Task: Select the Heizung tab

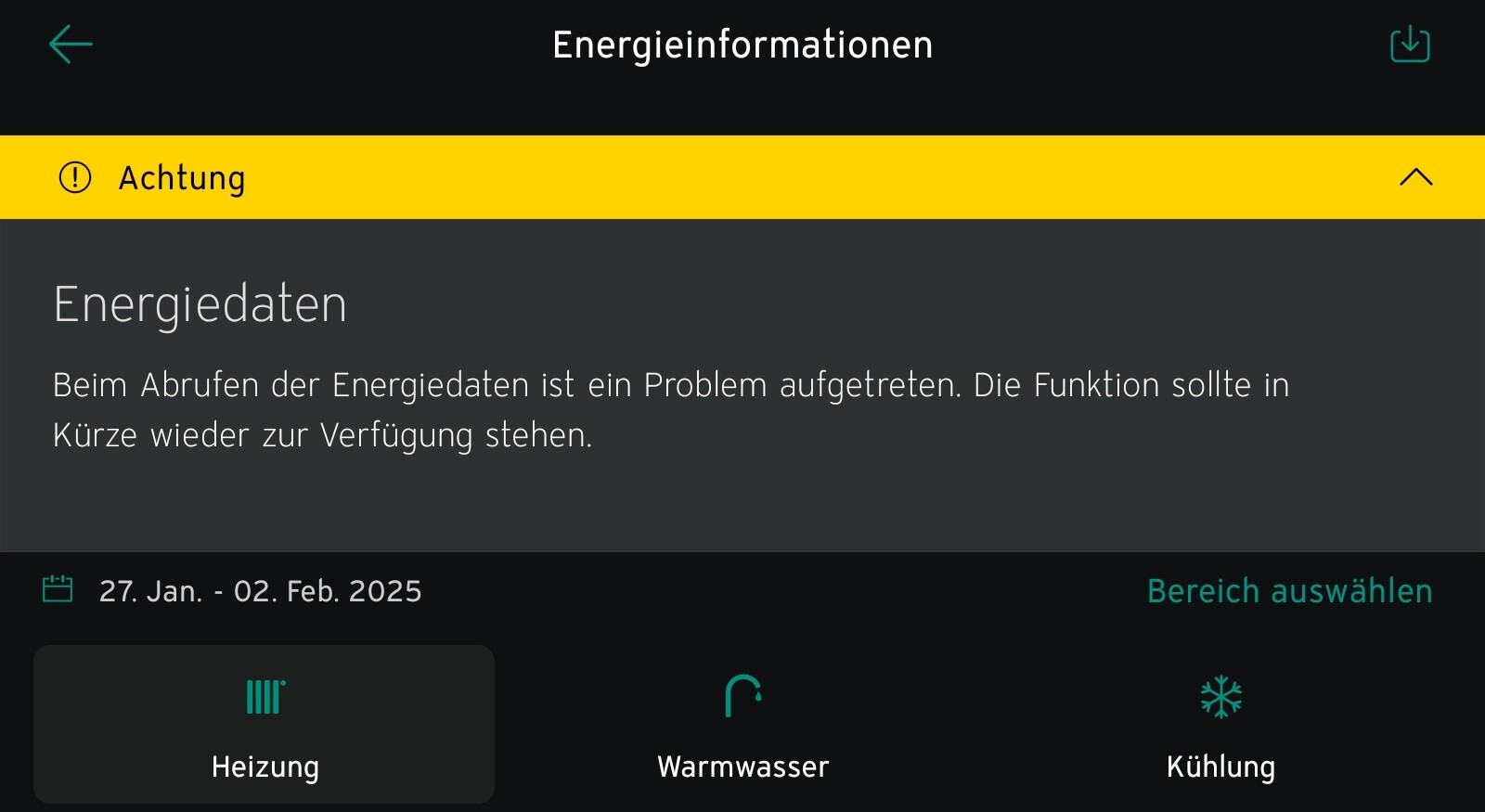Action: 265,725
